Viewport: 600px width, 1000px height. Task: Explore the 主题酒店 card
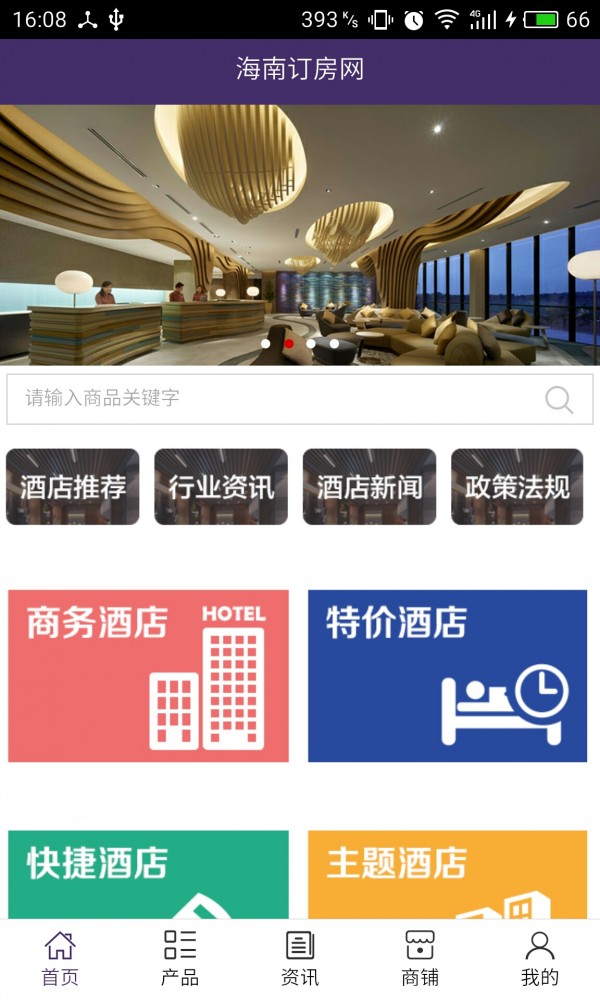pos(447,874)
